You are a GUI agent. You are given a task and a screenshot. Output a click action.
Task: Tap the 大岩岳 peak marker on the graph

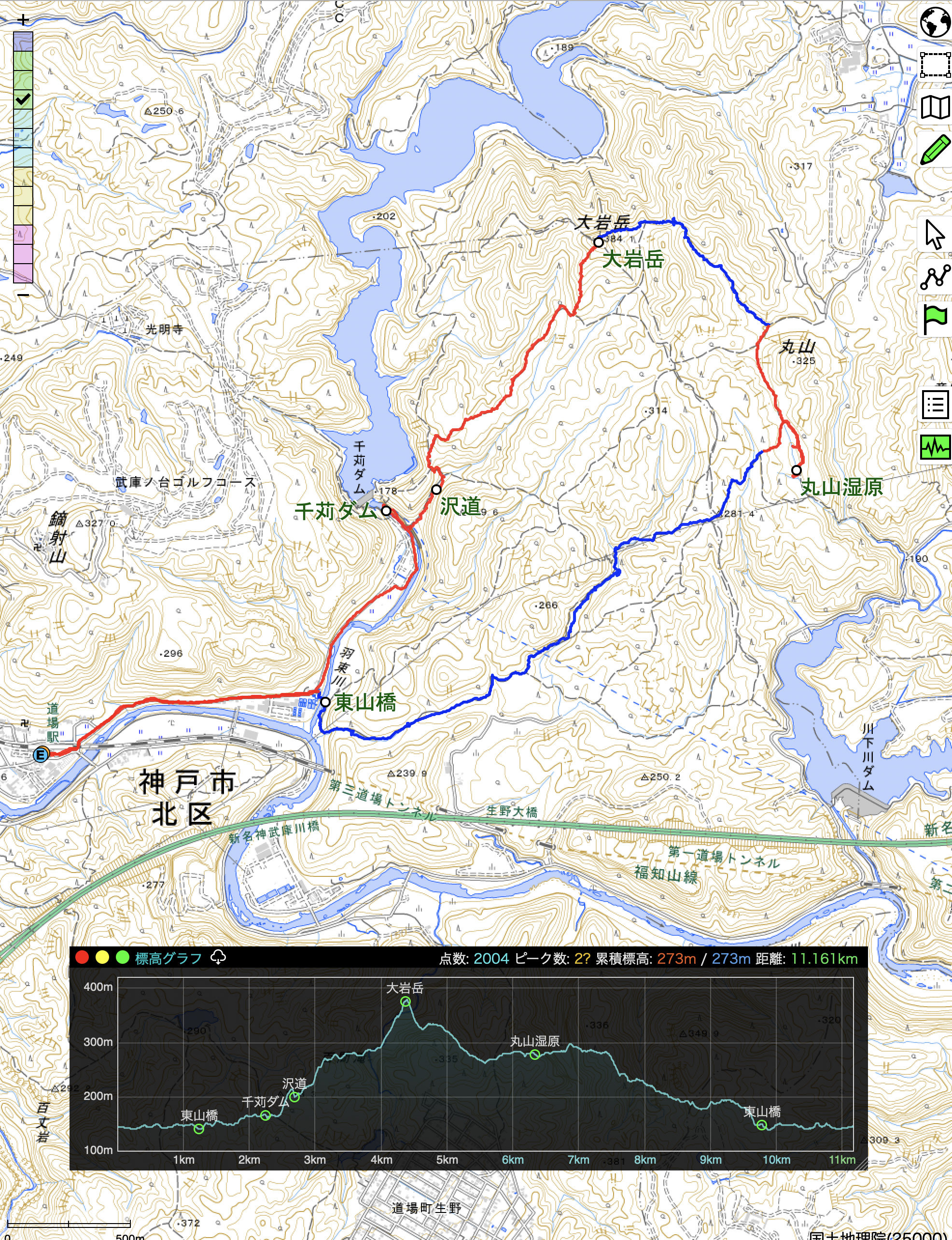coord(406,1001)
